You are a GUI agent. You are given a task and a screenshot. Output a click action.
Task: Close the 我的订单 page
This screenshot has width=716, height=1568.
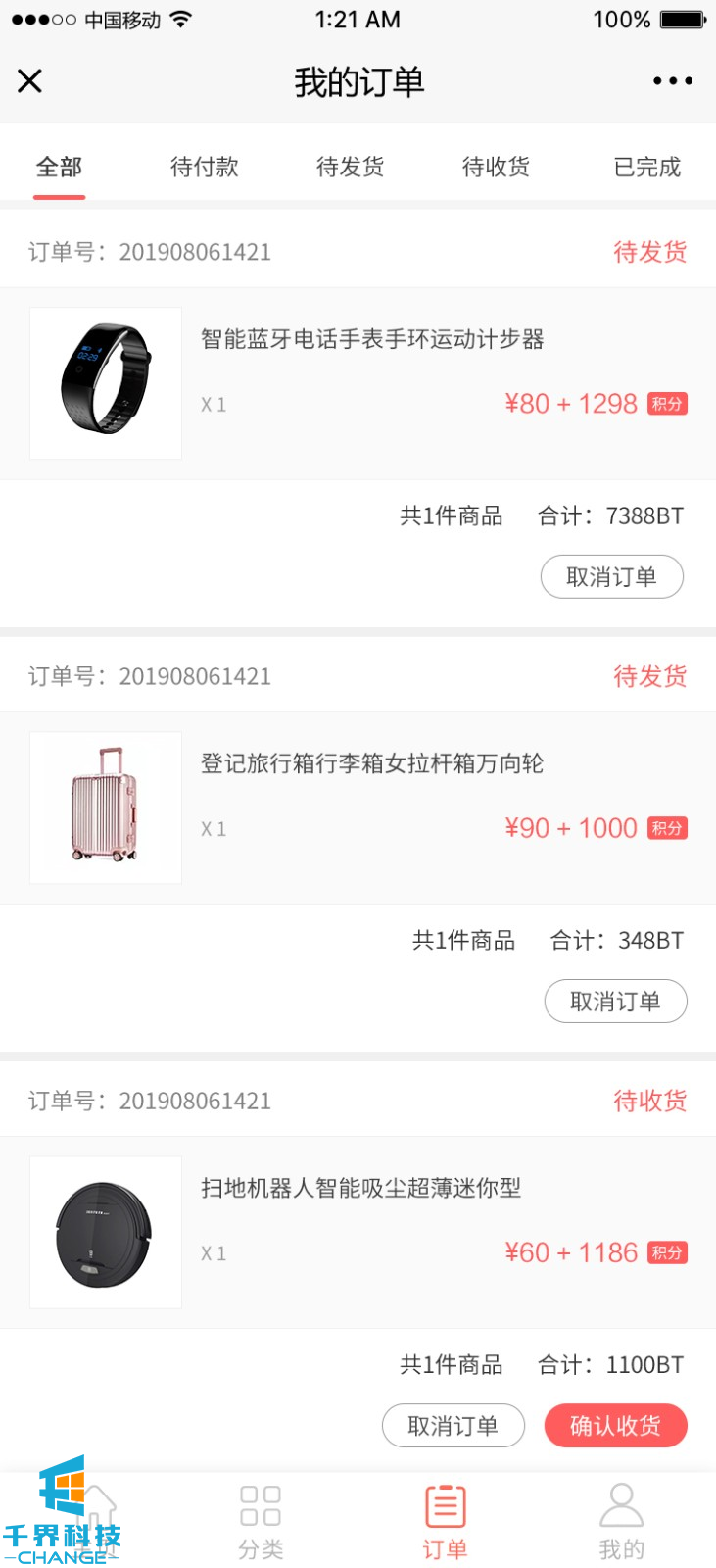pyautogui.click(x=30, y=81)
